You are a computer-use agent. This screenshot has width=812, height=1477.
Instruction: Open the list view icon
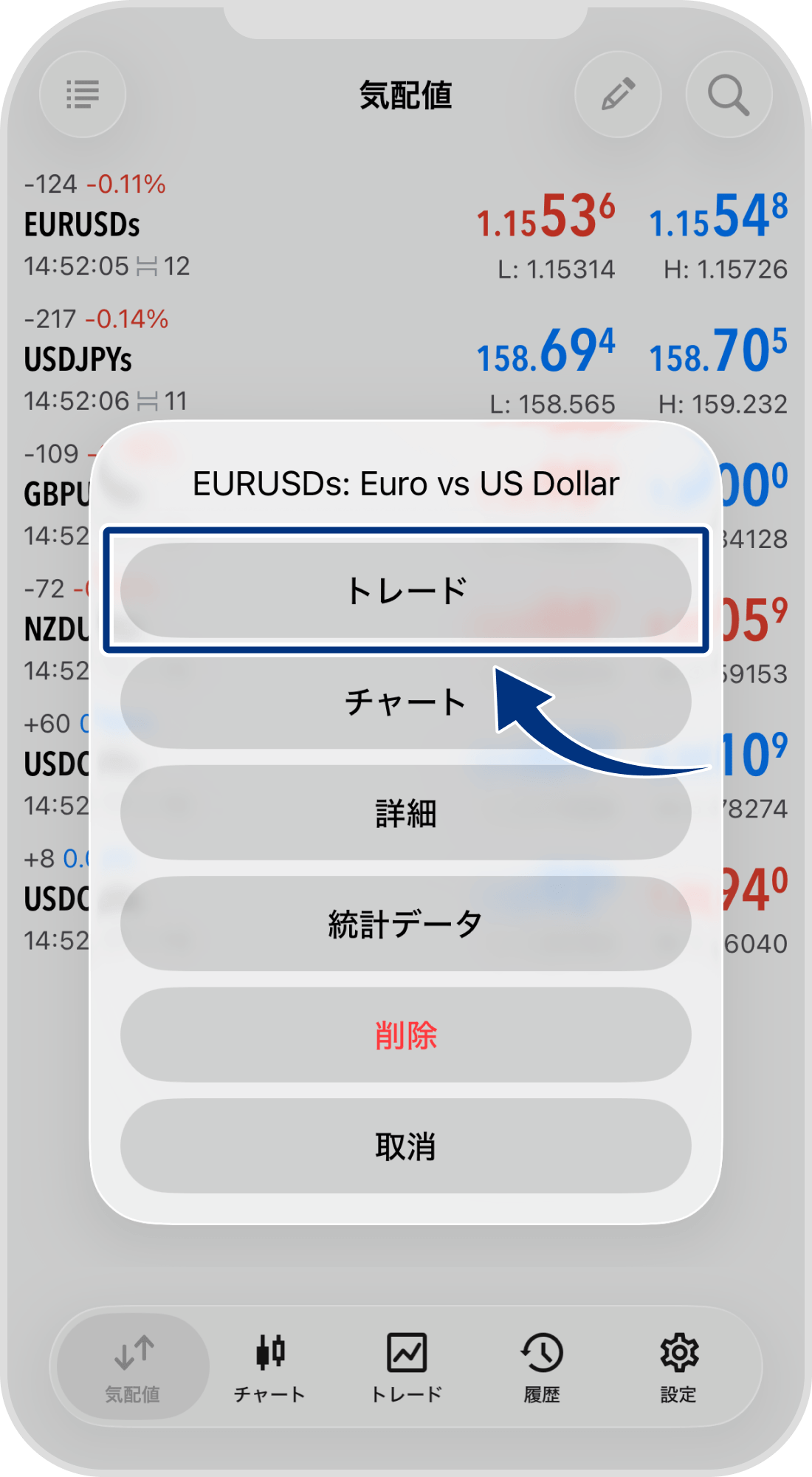click(x=83, y=95)
